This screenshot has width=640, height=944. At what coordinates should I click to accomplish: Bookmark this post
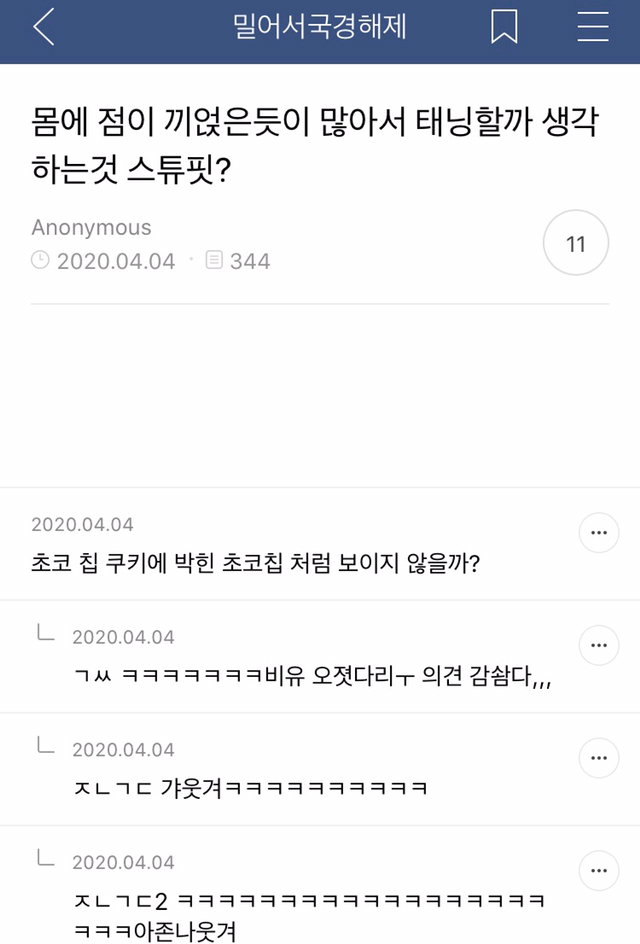[x=504, y=27]
